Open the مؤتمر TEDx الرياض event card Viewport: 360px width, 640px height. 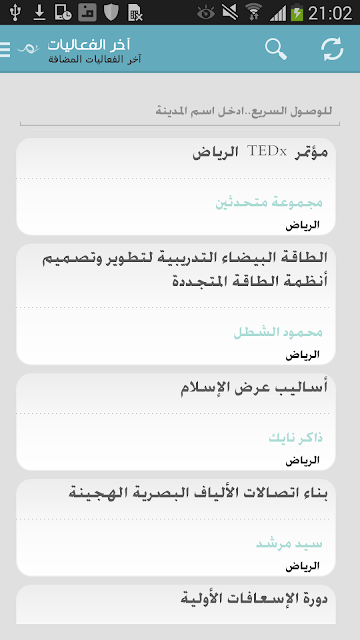pyautogui.click(x=176, y=187)
